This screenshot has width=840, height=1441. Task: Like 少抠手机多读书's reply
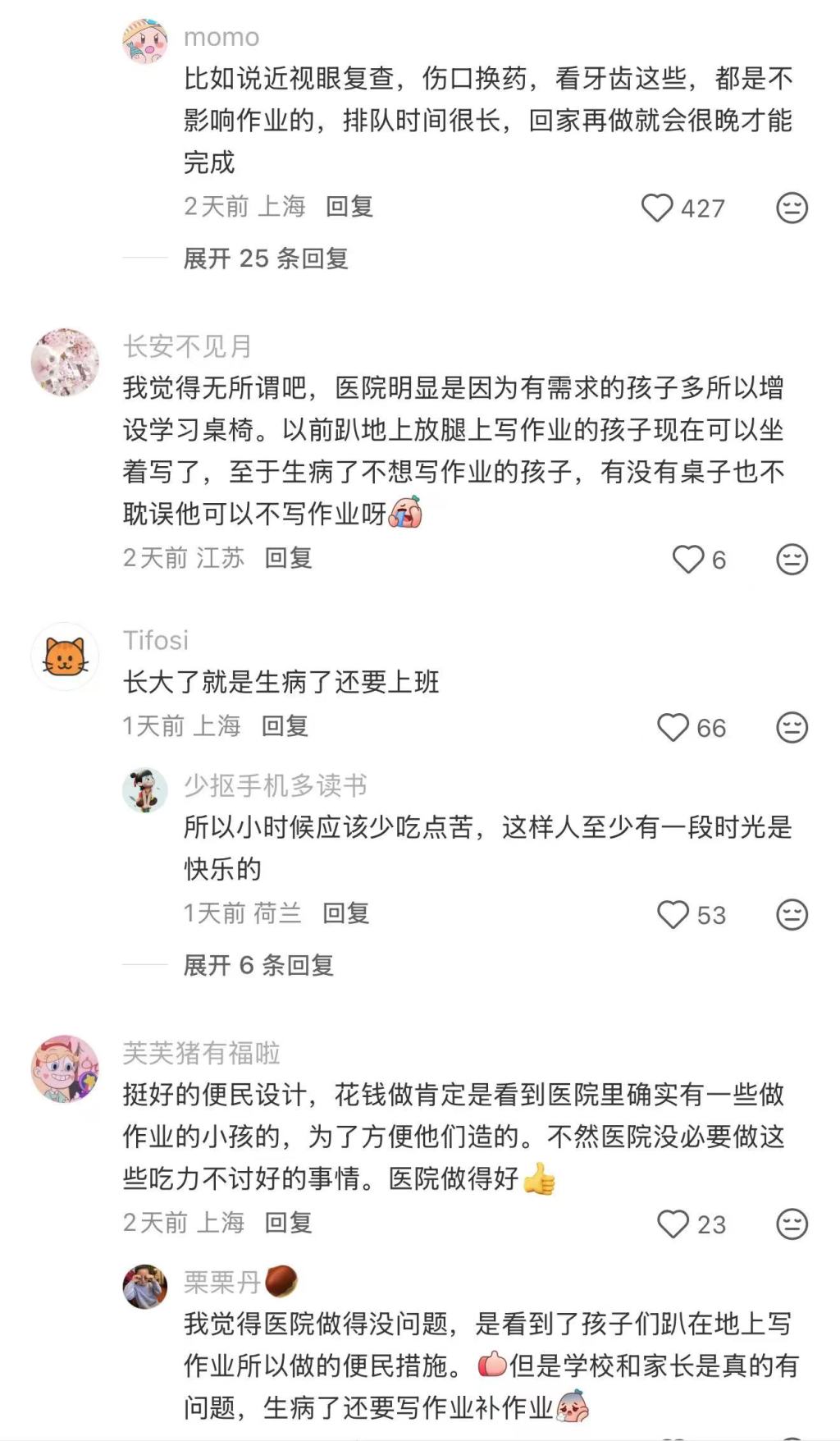point(673,915)
